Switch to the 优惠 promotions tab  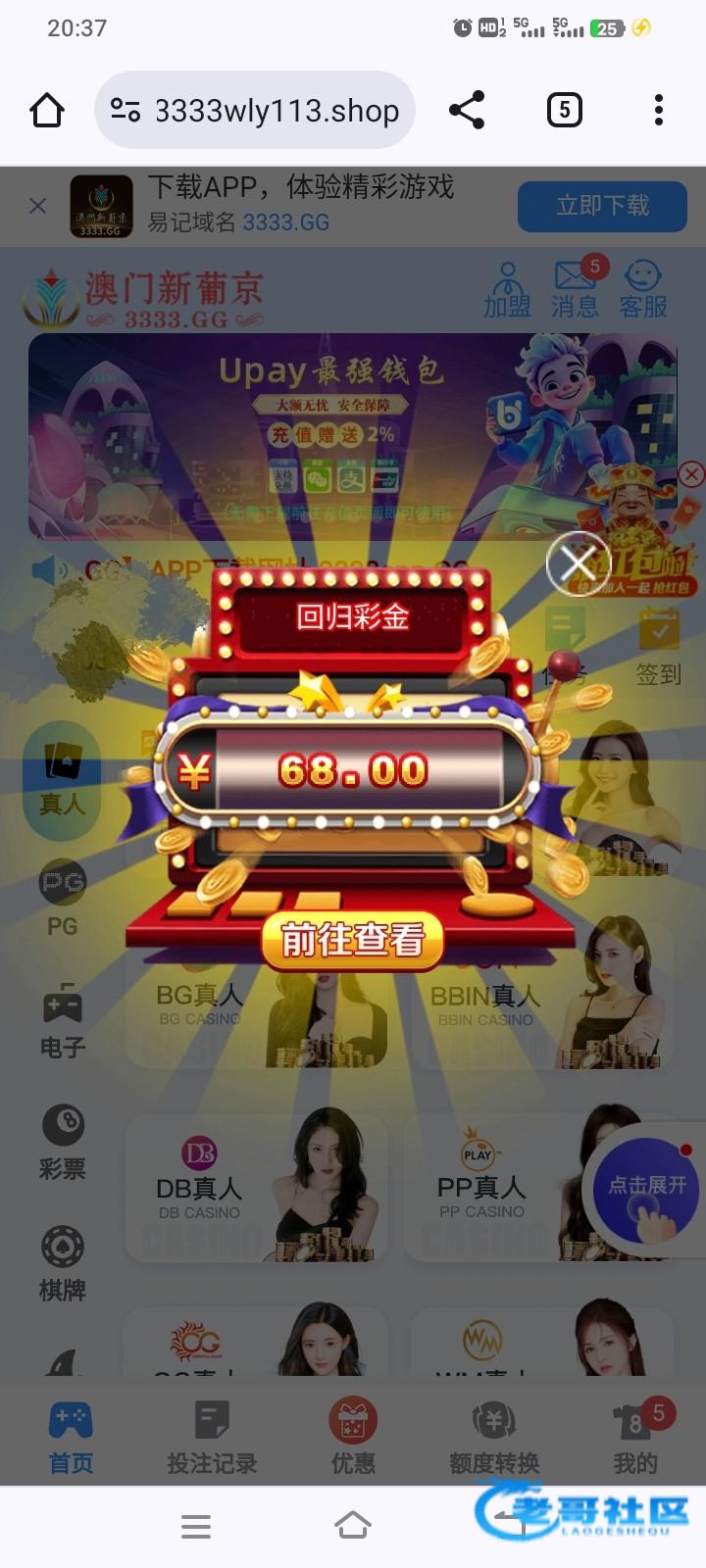tap(353, 1438)
